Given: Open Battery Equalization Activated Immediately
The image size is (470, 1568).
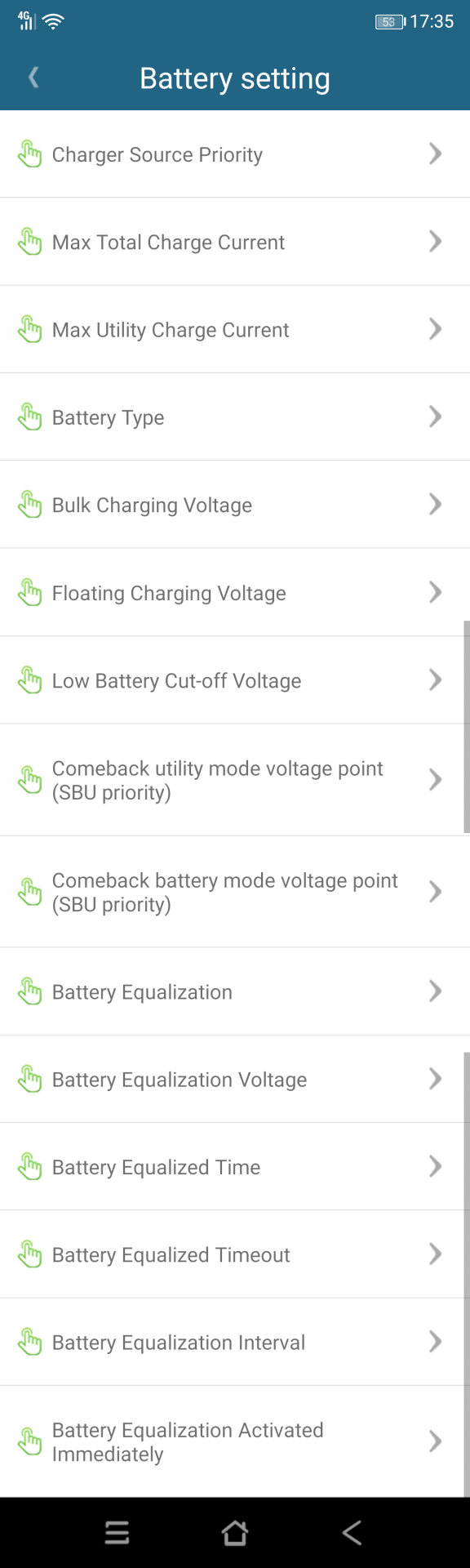Looking at the screenshot, I should pyautogui.click(x=235, y=1441).
